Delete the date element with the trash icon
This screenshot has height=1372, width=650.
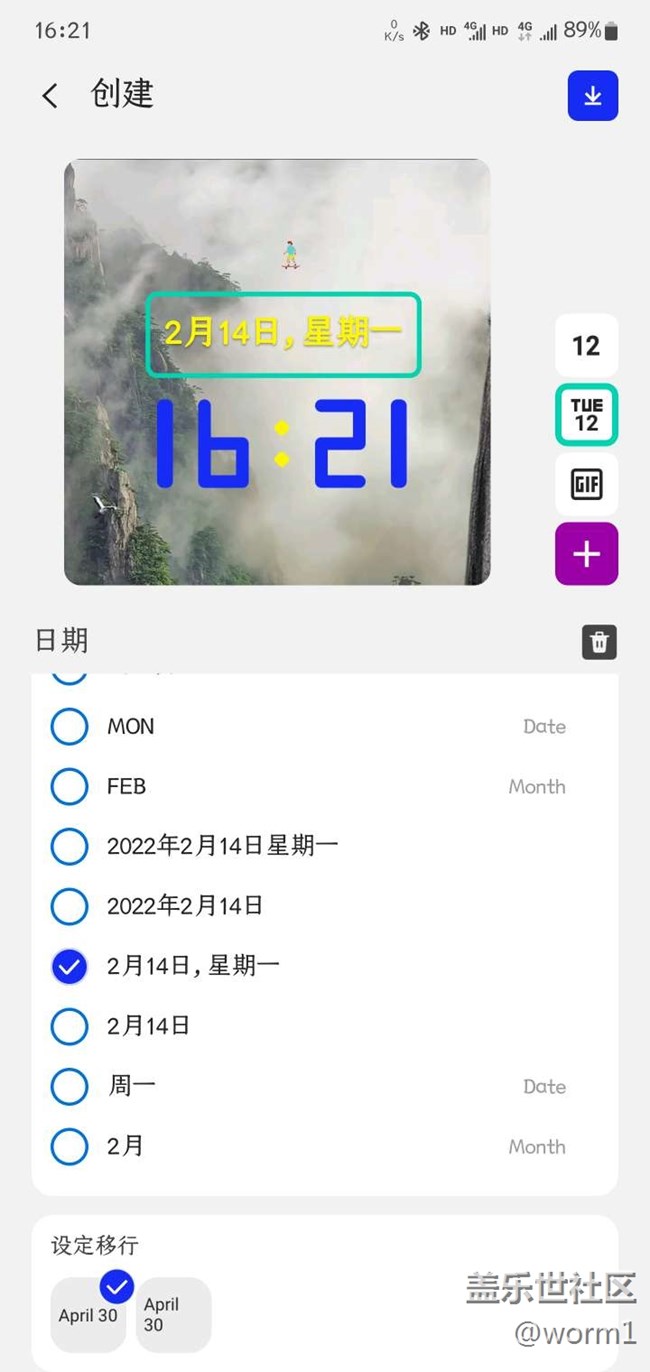(x=599, y=642)
